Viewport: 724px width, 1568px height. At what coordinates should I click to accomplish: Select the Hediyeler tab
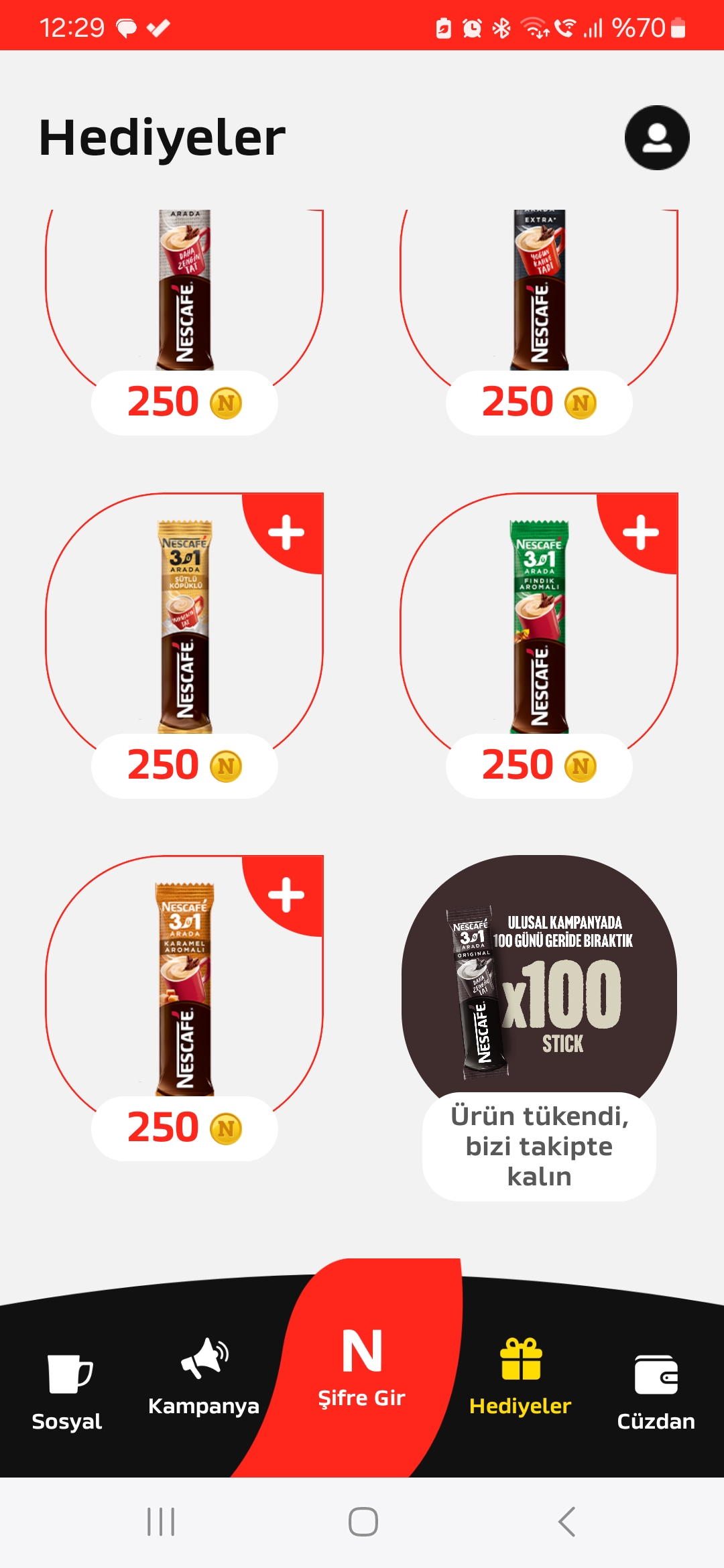(520, 1377)
